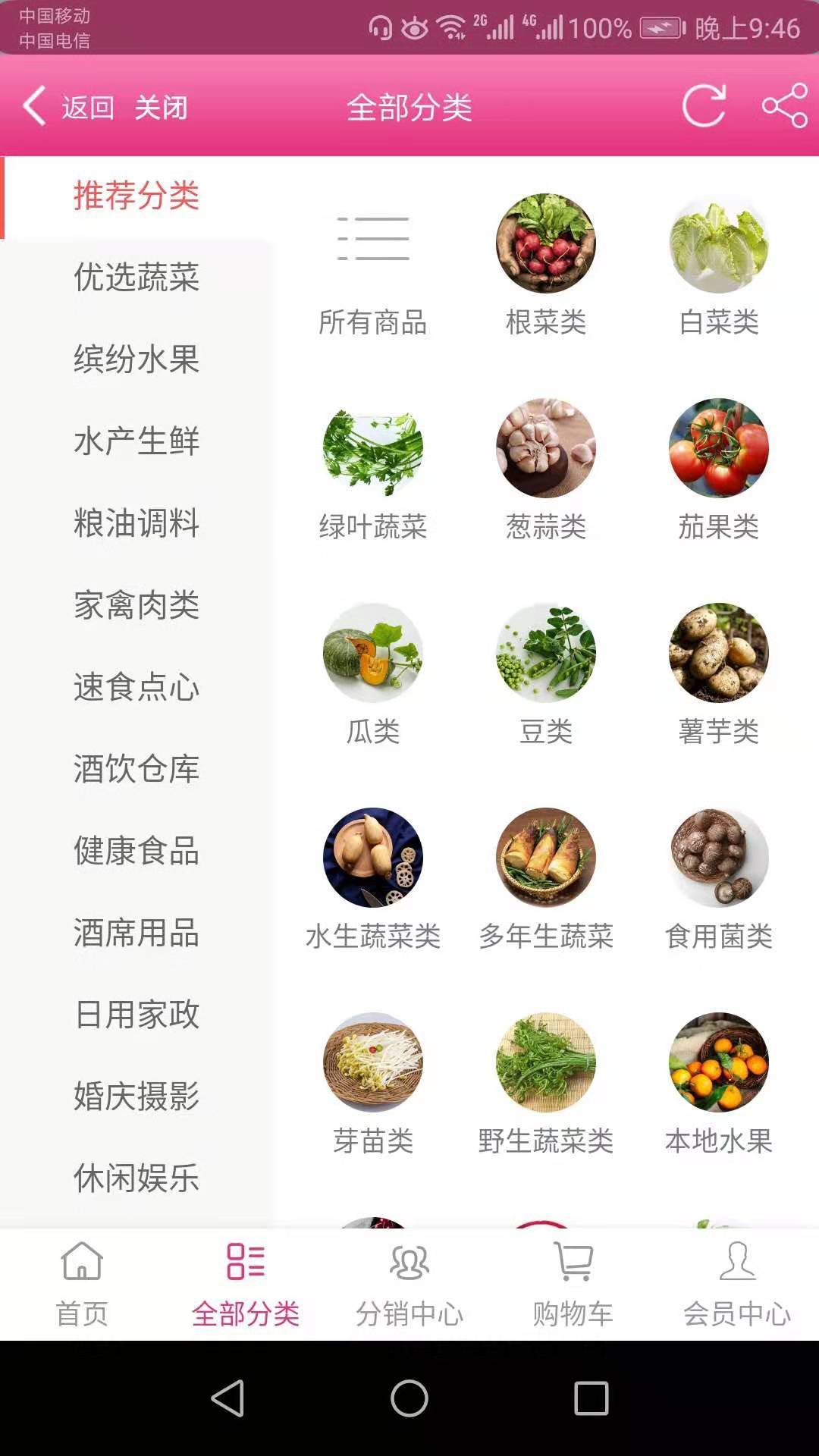Open the 根菜类 tile
Viewport: 819px width, 1456px height.
click(x=546, y=265)
